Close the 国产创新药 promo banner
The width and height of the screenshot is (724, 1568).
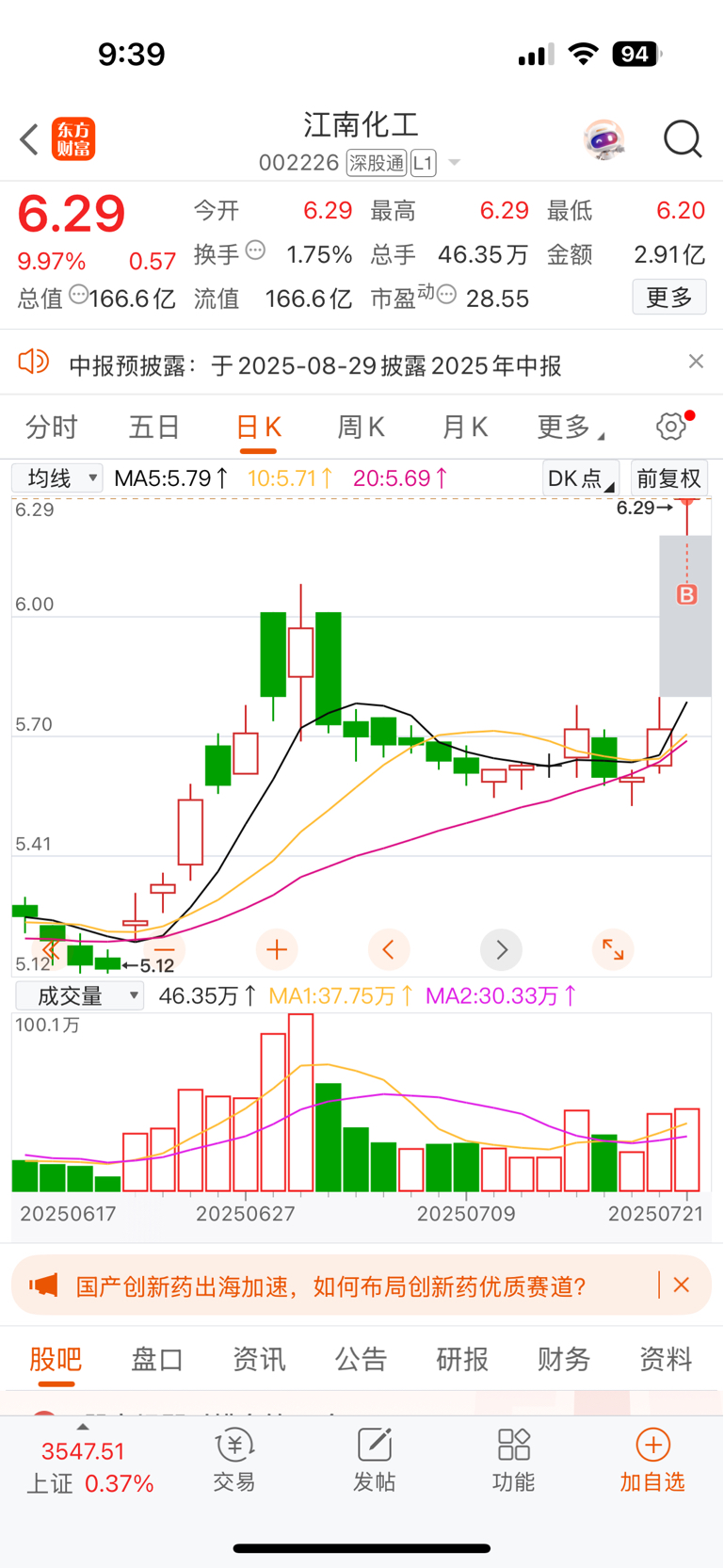[682, 1285]
